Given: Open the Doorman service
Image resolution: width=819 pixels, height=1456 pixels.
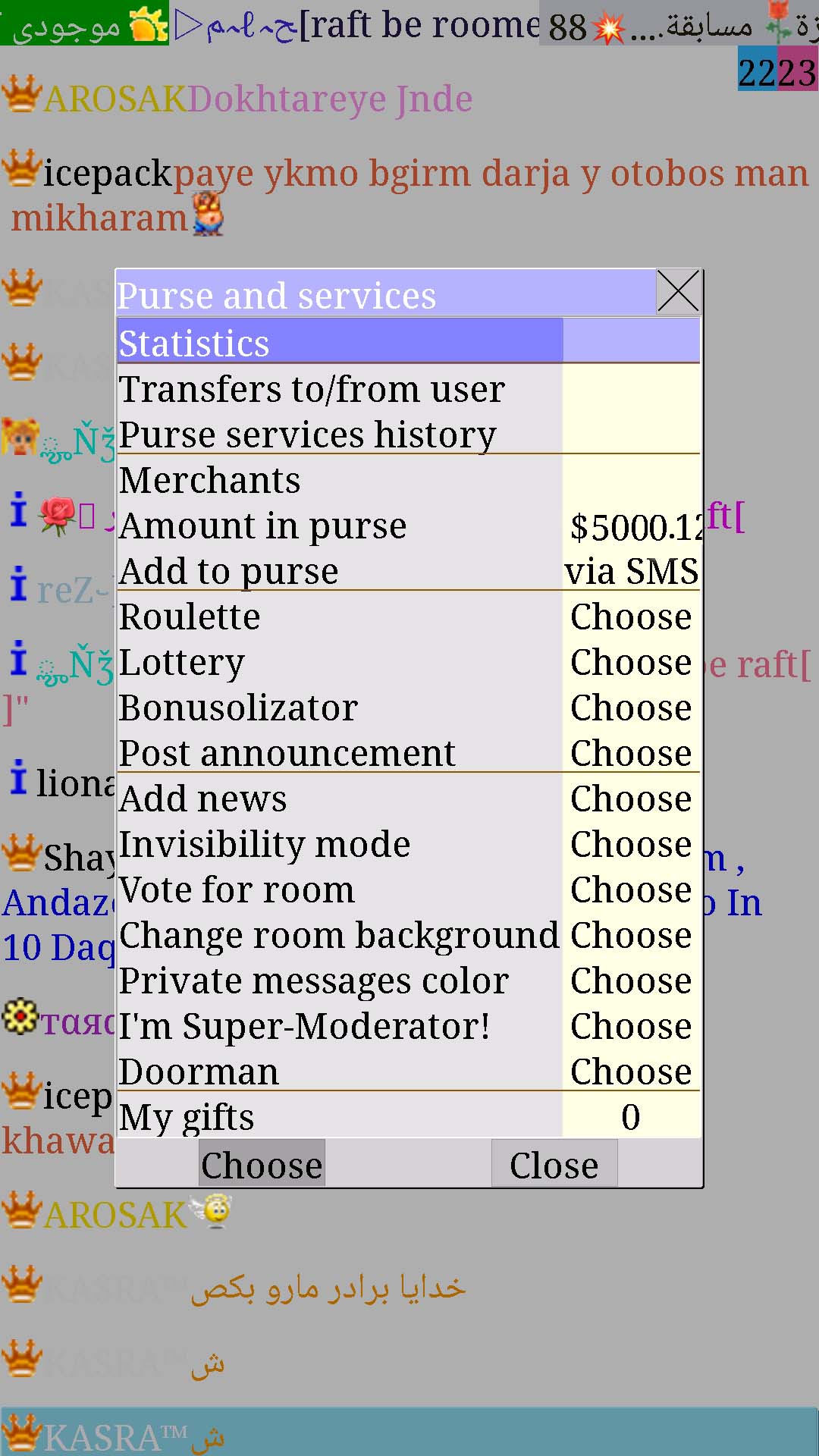Looking at the screenshot, I should click(409, 1071).
